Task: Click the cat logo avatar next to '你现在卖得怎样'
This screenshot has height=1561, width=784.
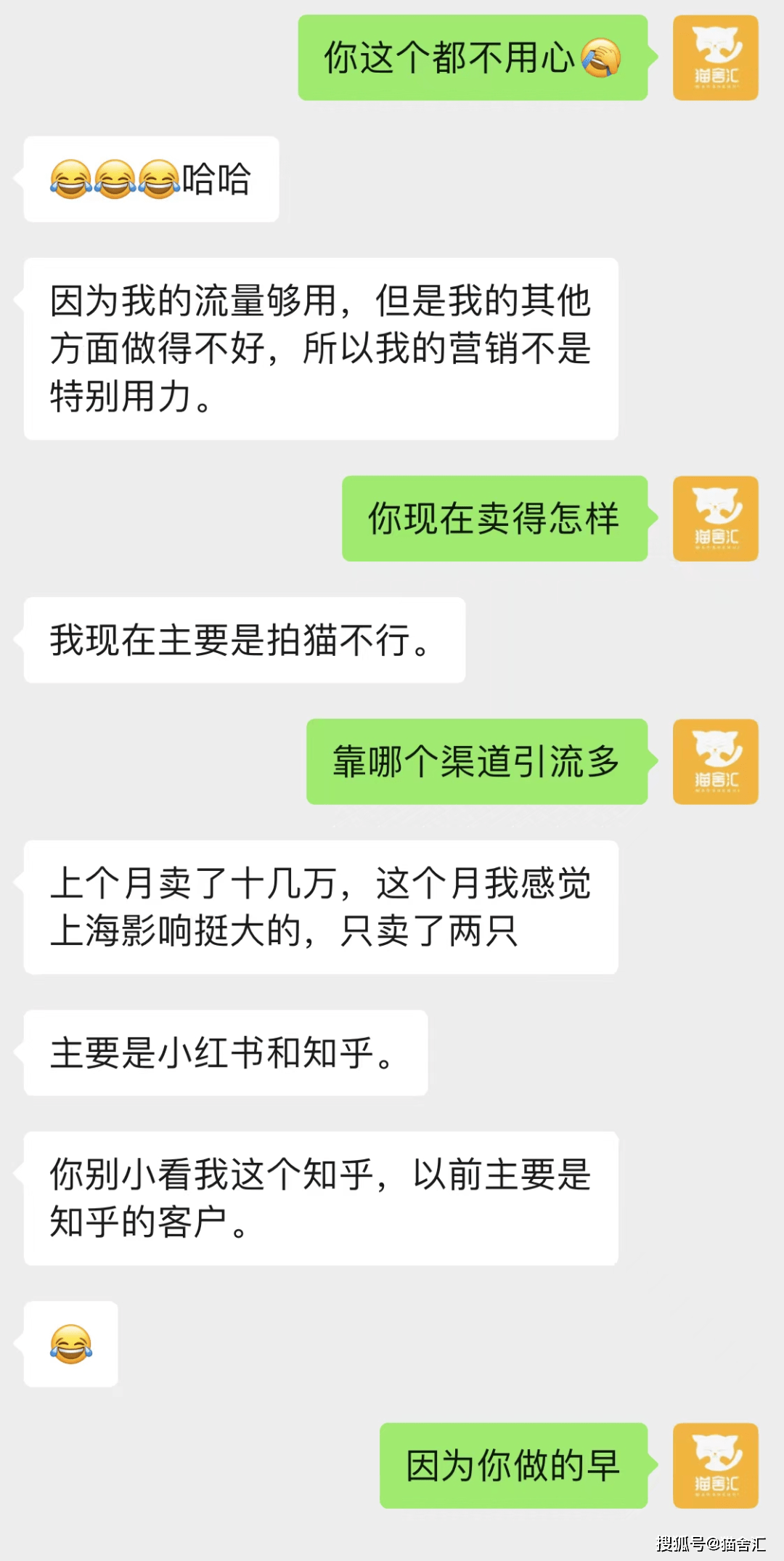Action: [x=716, y=518]
